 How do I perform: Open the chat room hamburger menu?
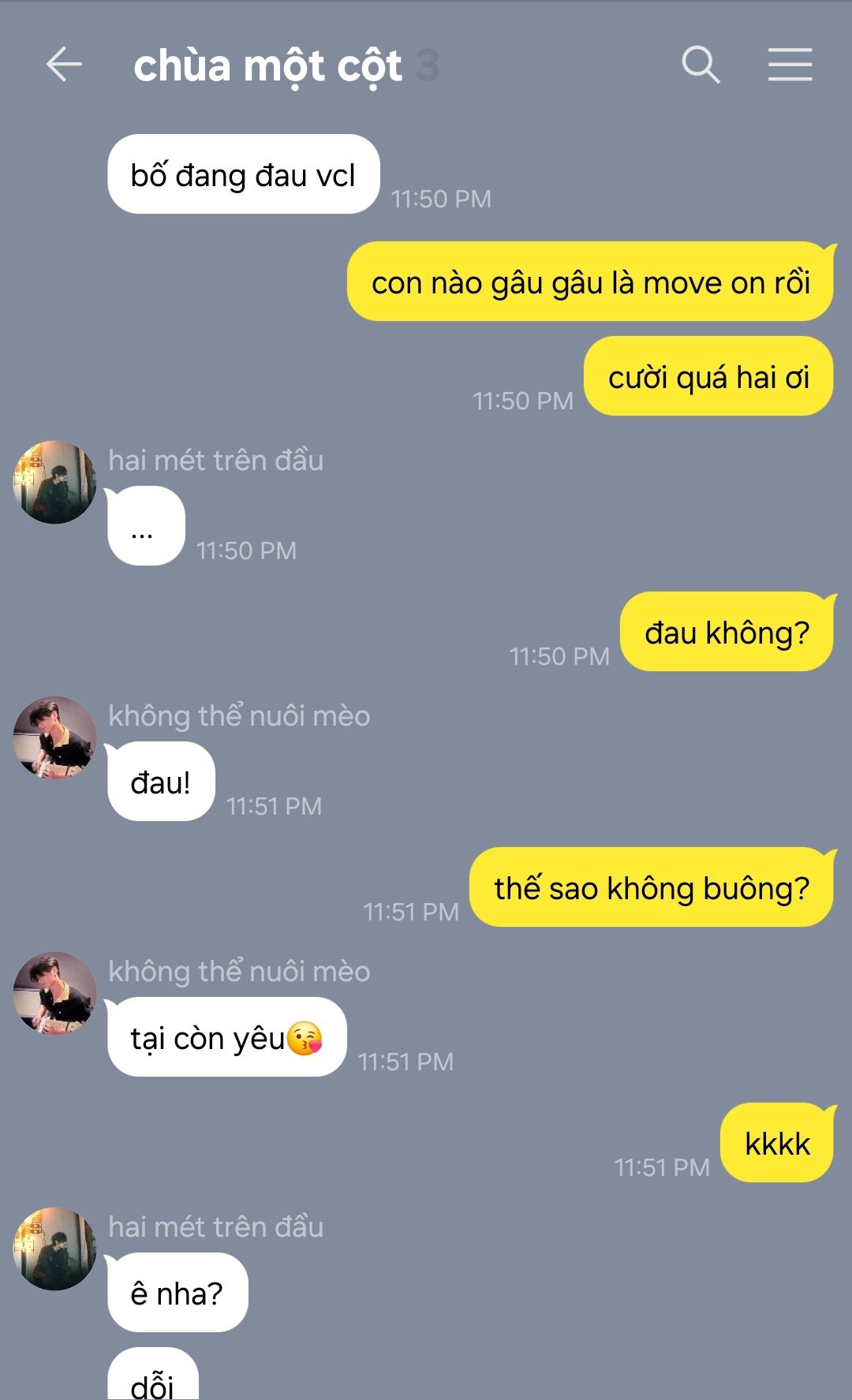(x=790, y=65)
